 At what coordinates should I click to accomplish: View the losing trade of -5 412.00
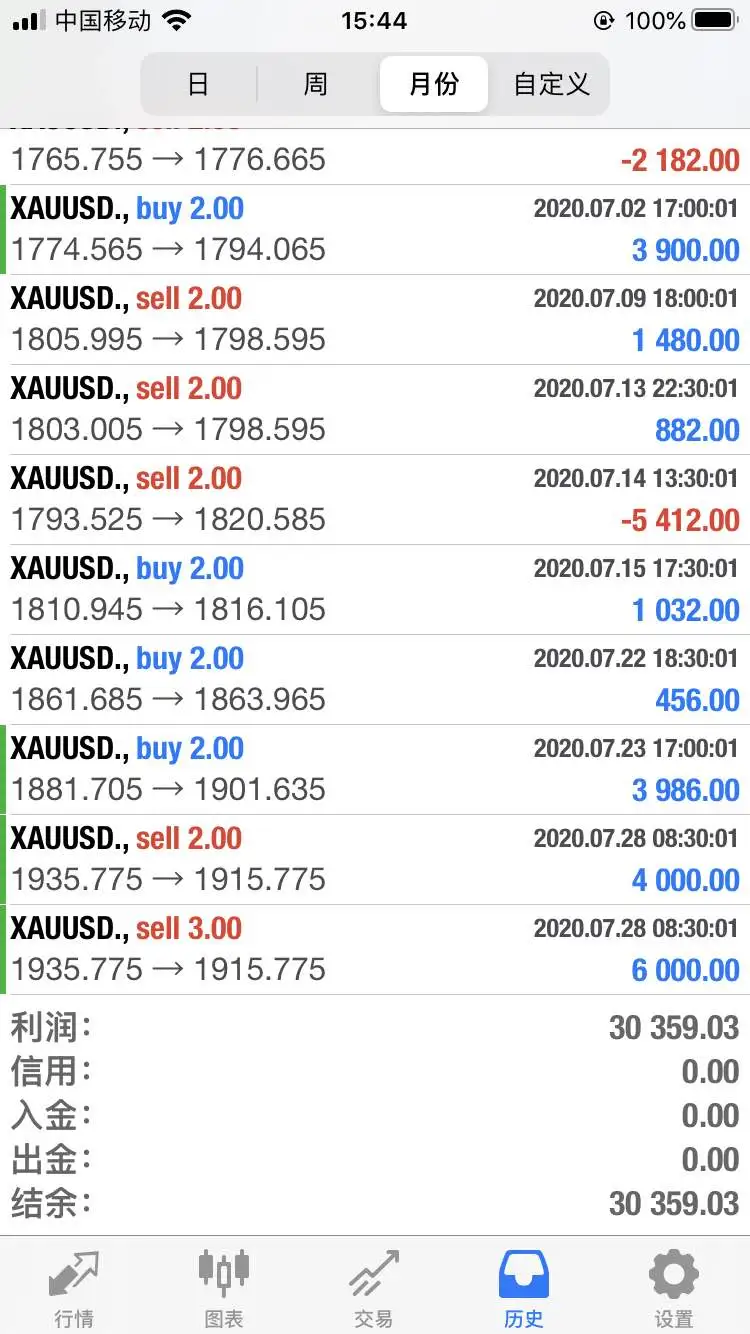(375, 500)
